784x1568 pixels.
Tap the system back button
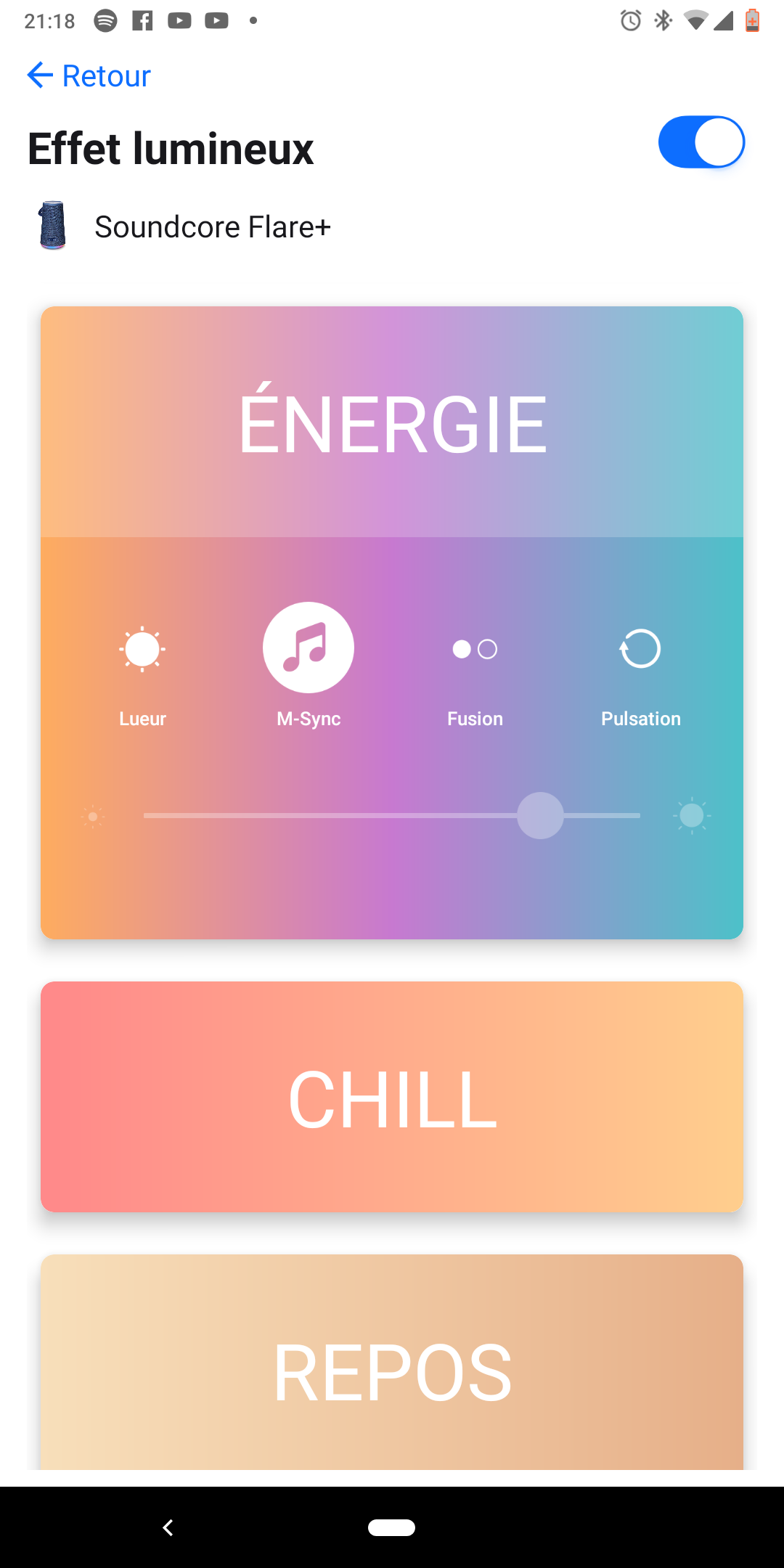point(168,1527)
